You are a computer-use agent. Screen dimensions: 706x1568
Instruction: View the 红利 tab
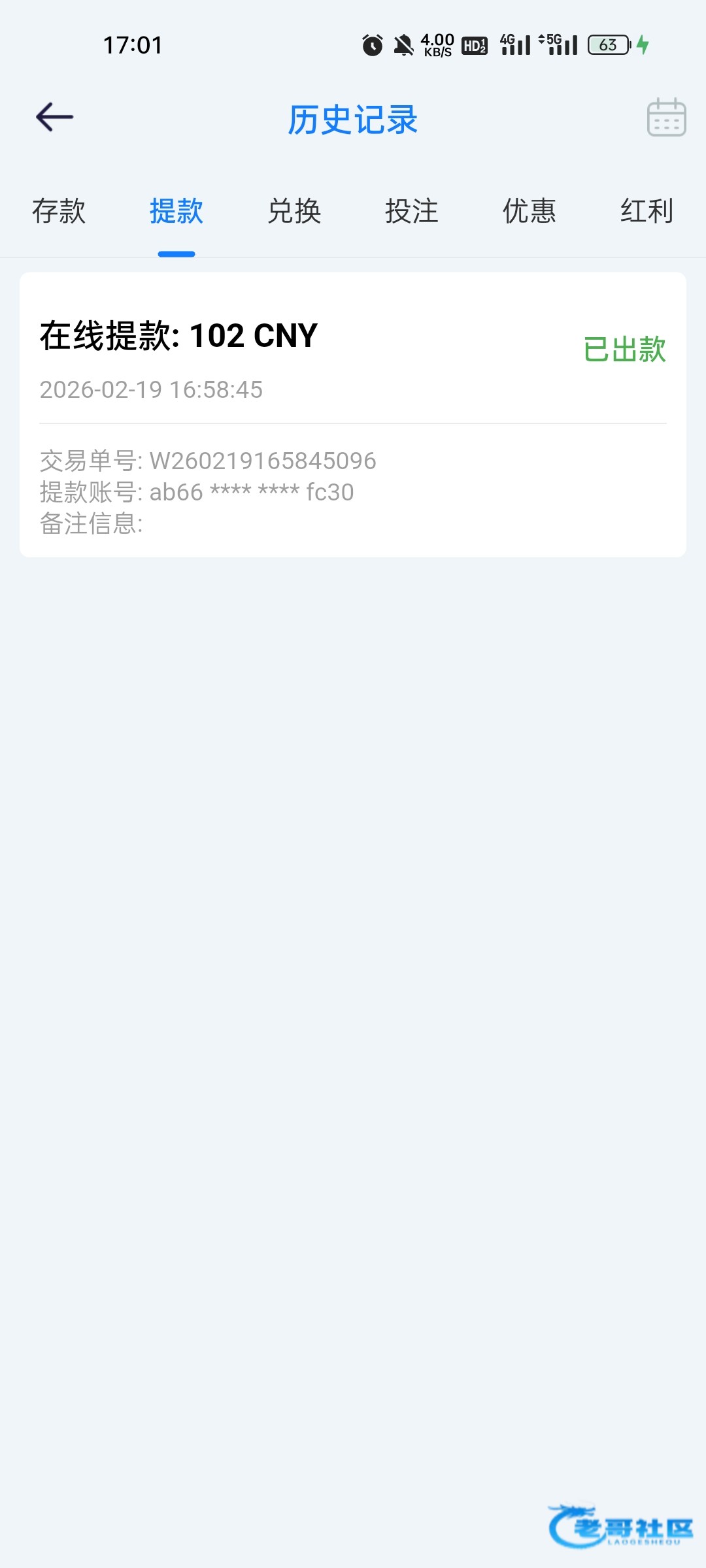click(647, 212)
